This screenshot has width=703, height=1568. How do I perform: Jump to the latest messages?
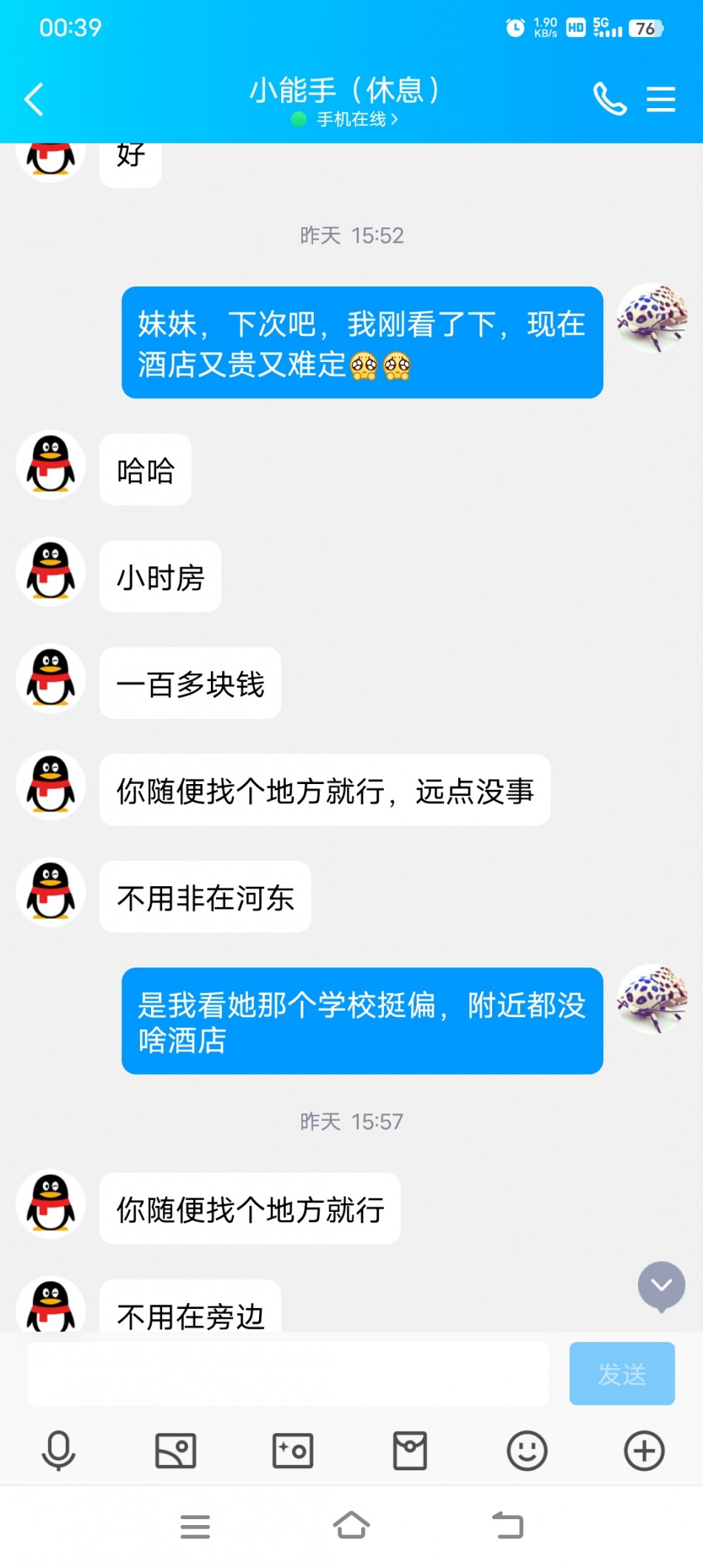click(661, 1286)
